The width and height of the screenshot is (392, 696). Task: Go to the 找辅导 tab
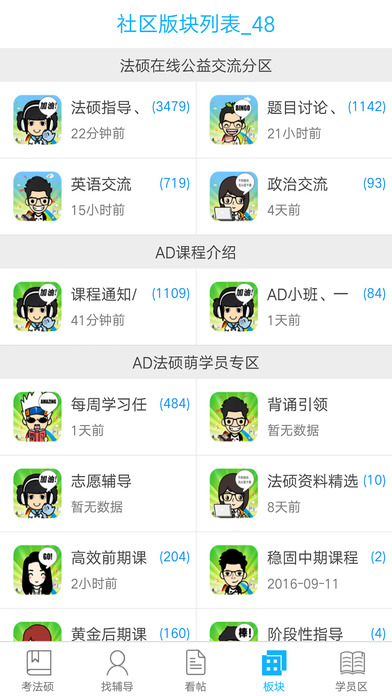click(117, 670)
